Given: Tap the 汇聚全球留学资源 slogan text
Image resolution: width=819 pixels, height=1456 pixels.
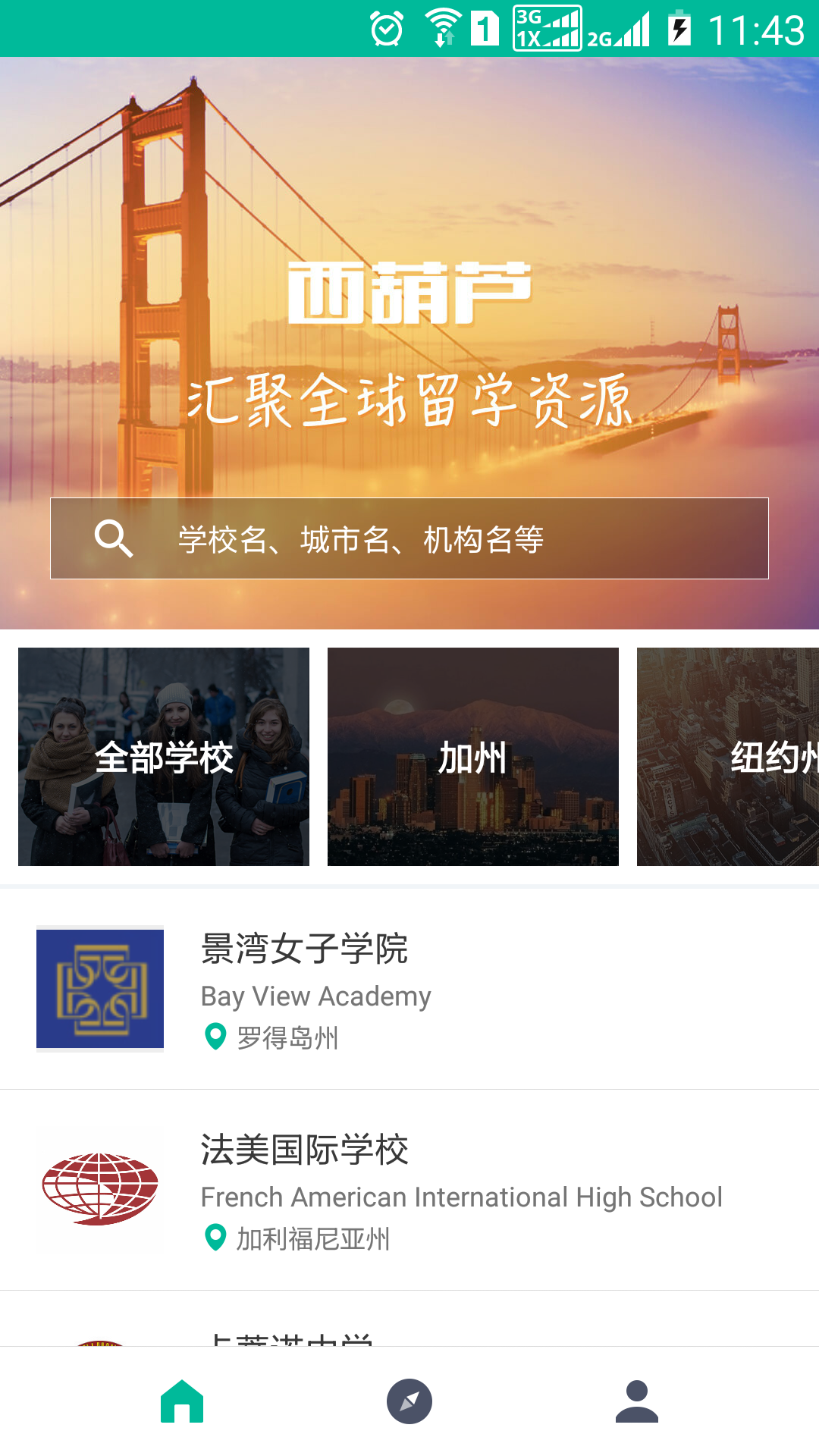Looking at the screenshot, I should 409,402.
